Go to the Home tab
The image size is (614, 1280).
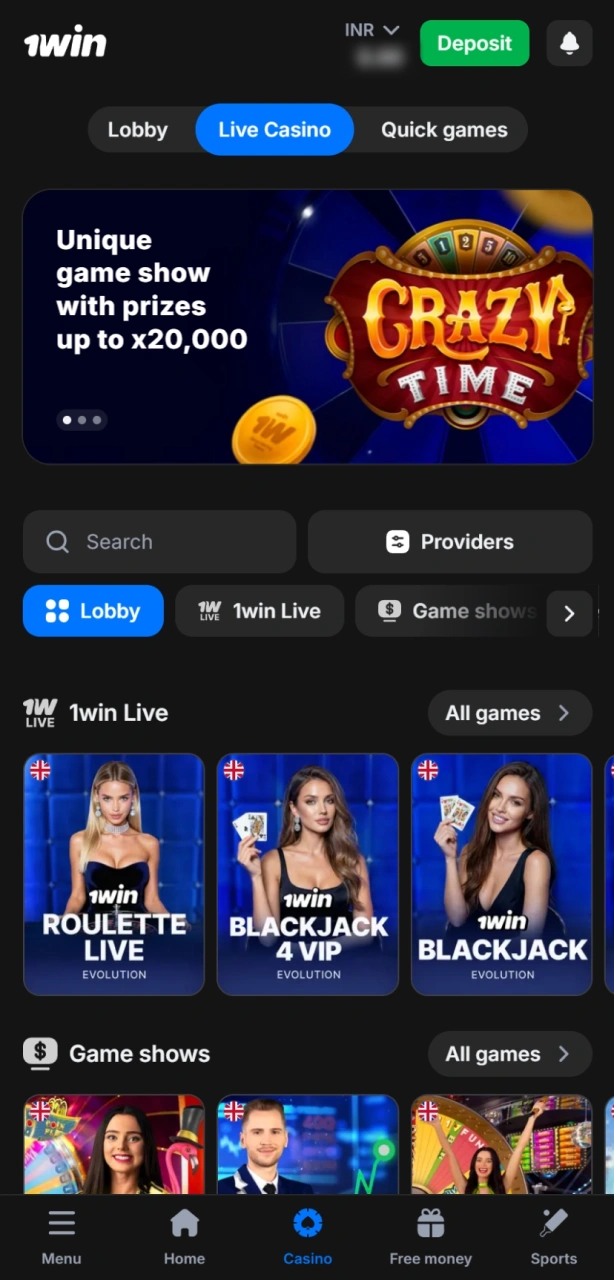click(x=184, y=1236)
